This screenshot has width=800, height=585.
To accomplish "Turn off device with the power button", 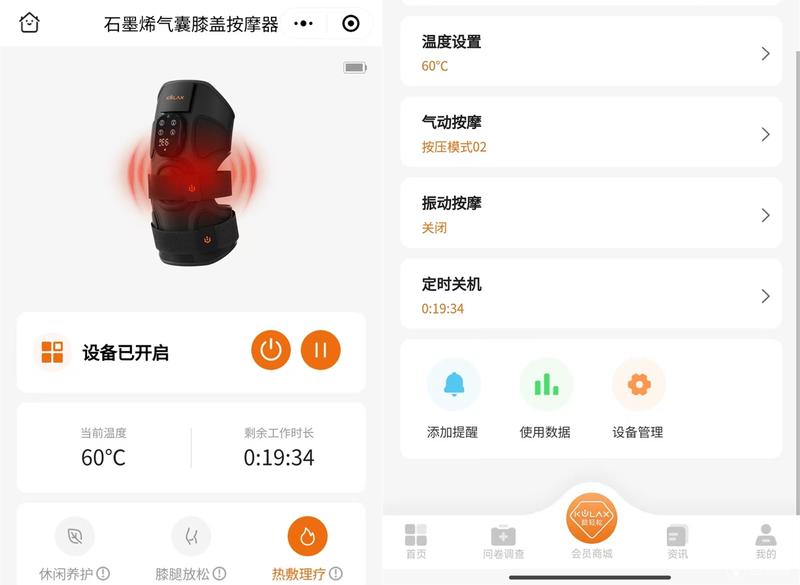I will click(270, 350).
